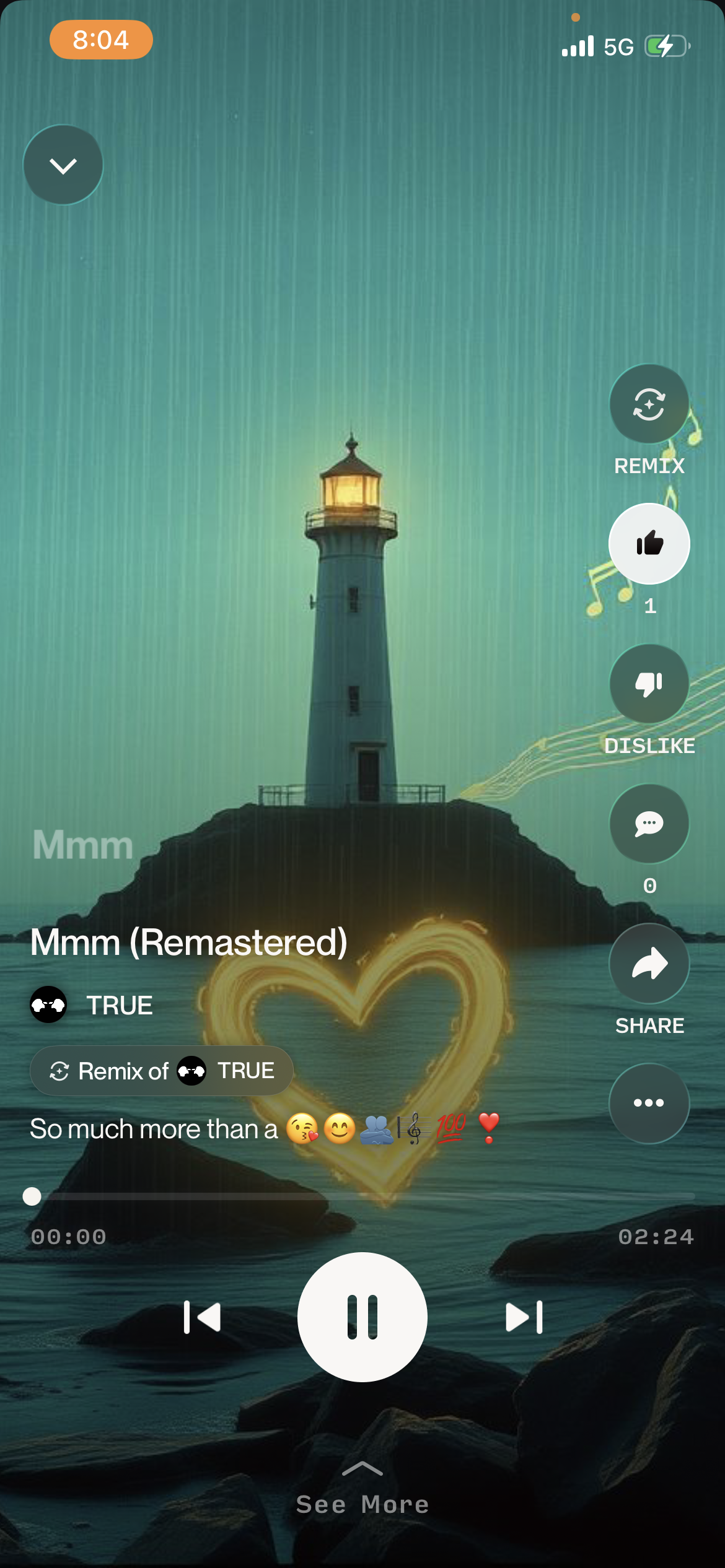The height and width of the screenshot is (1568, 725).
Task: Pause the playback
Action: (362, 1317)
